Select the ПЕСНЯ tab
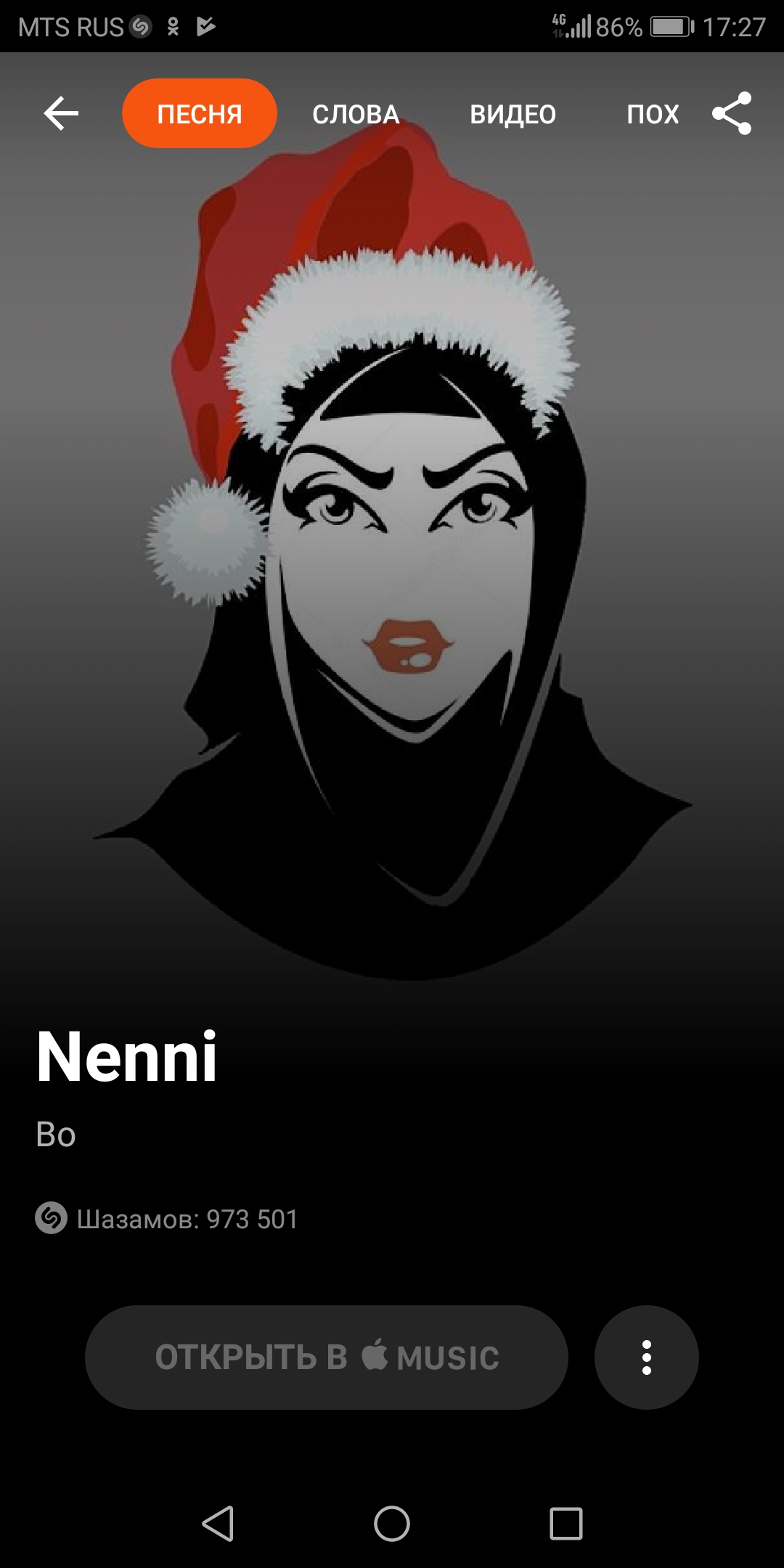The width and height of the screenshot is (784, 1568). coord(200,114)
